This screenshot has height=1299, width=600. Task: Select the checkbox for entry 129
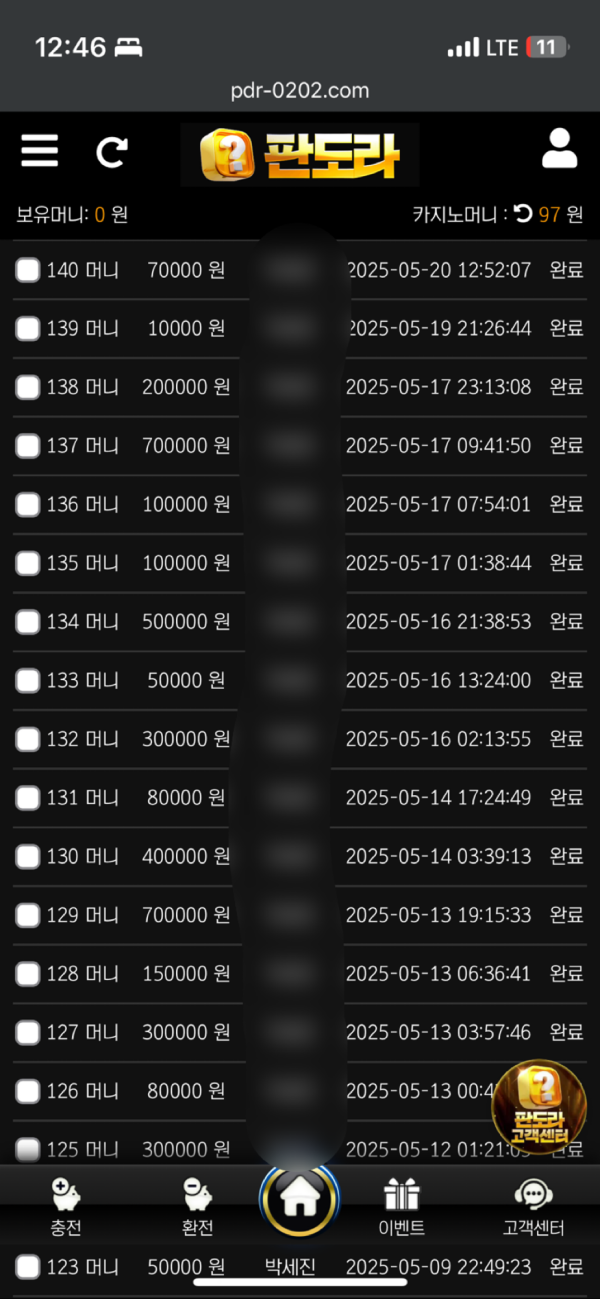pos(28,915)
